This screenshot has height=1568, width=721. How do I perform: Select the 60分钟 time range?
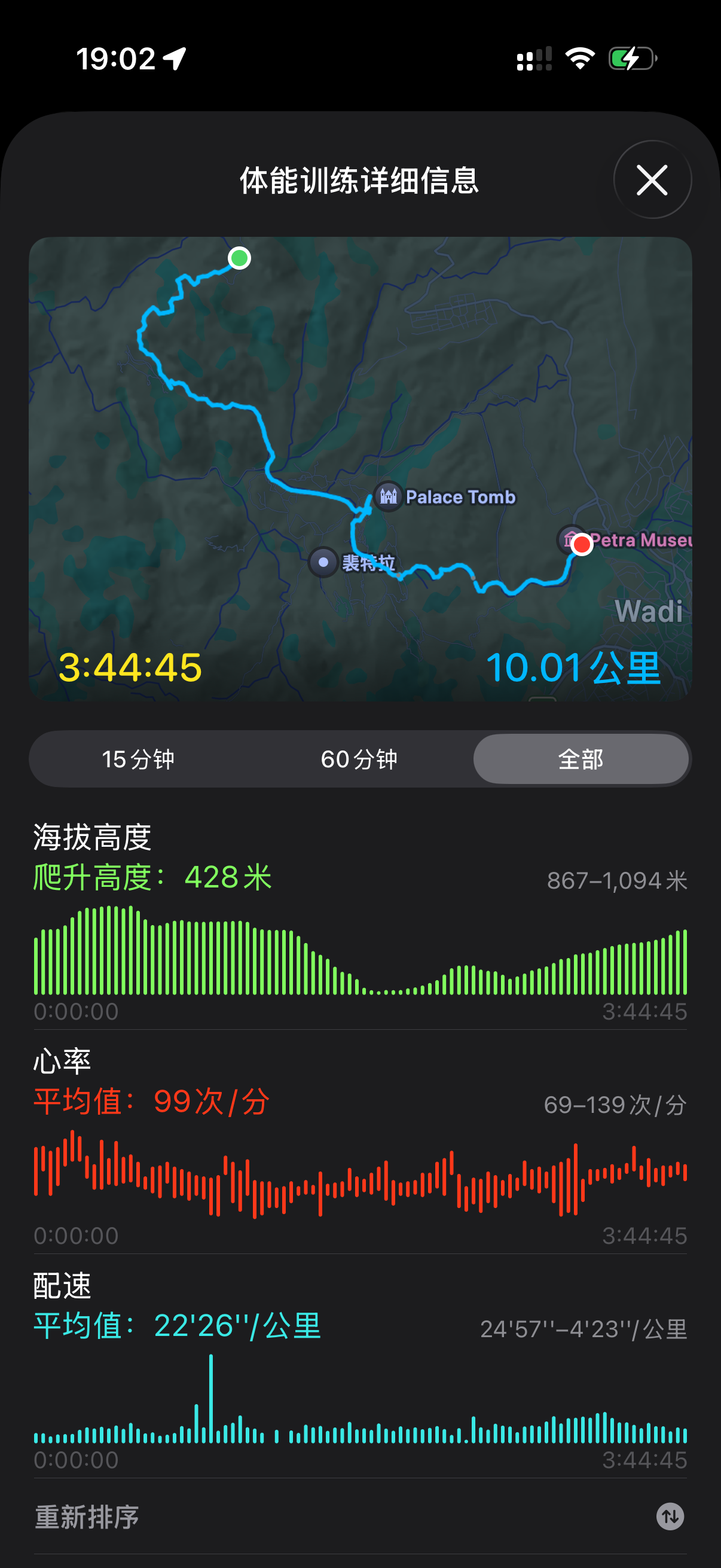(359, 758)
